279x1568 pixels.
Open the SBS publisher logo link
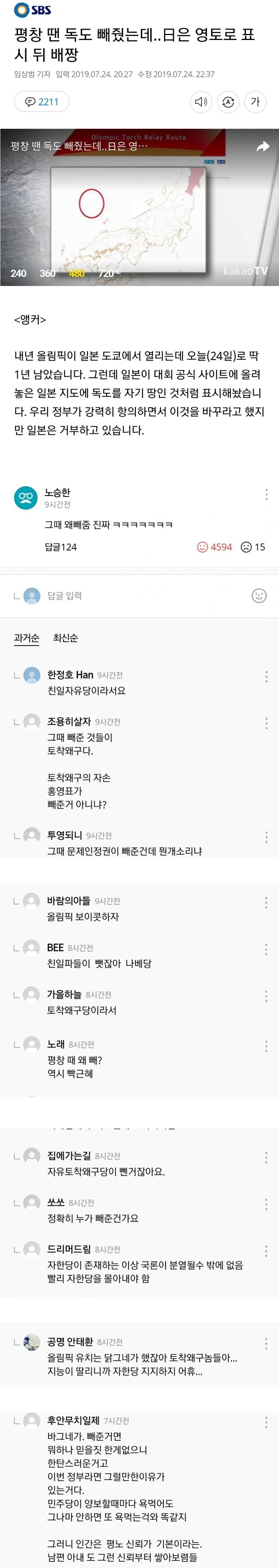(x=33, y=10)
